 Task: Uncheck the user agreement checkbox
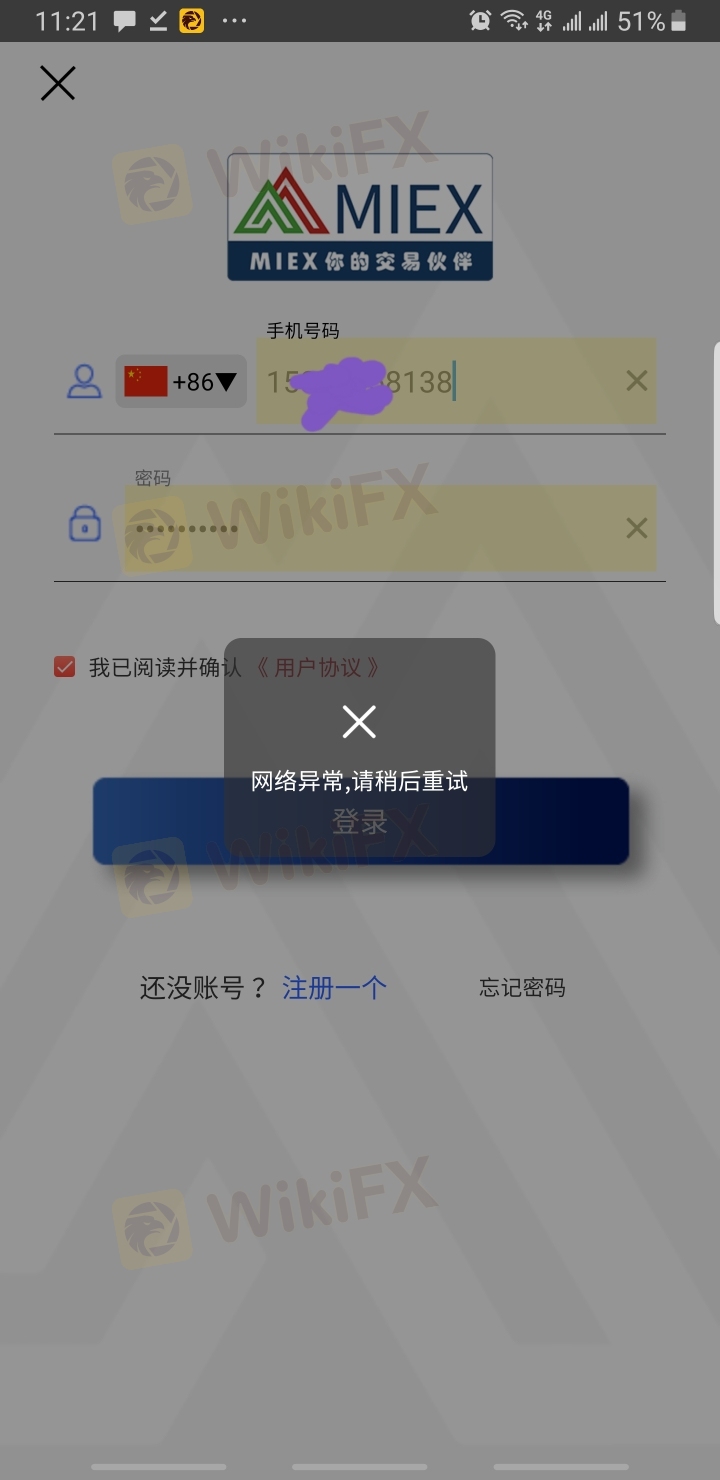pyautogui.click(x=65, y=667)
